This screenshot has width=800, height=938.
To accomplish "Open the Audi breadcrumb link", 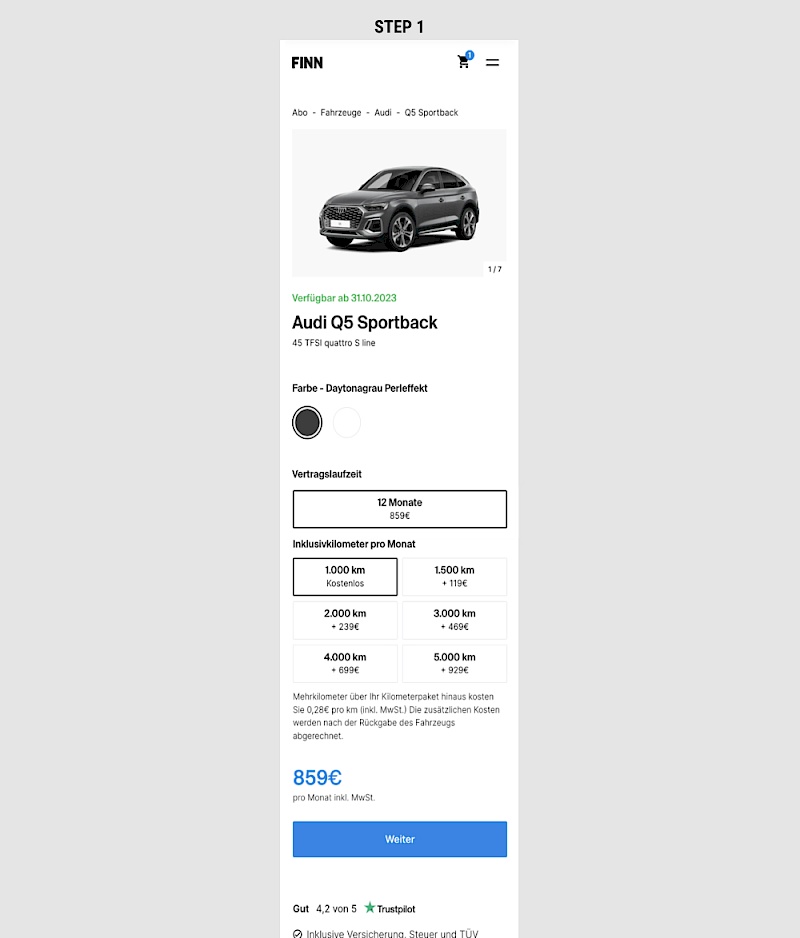I will (383, 113).
